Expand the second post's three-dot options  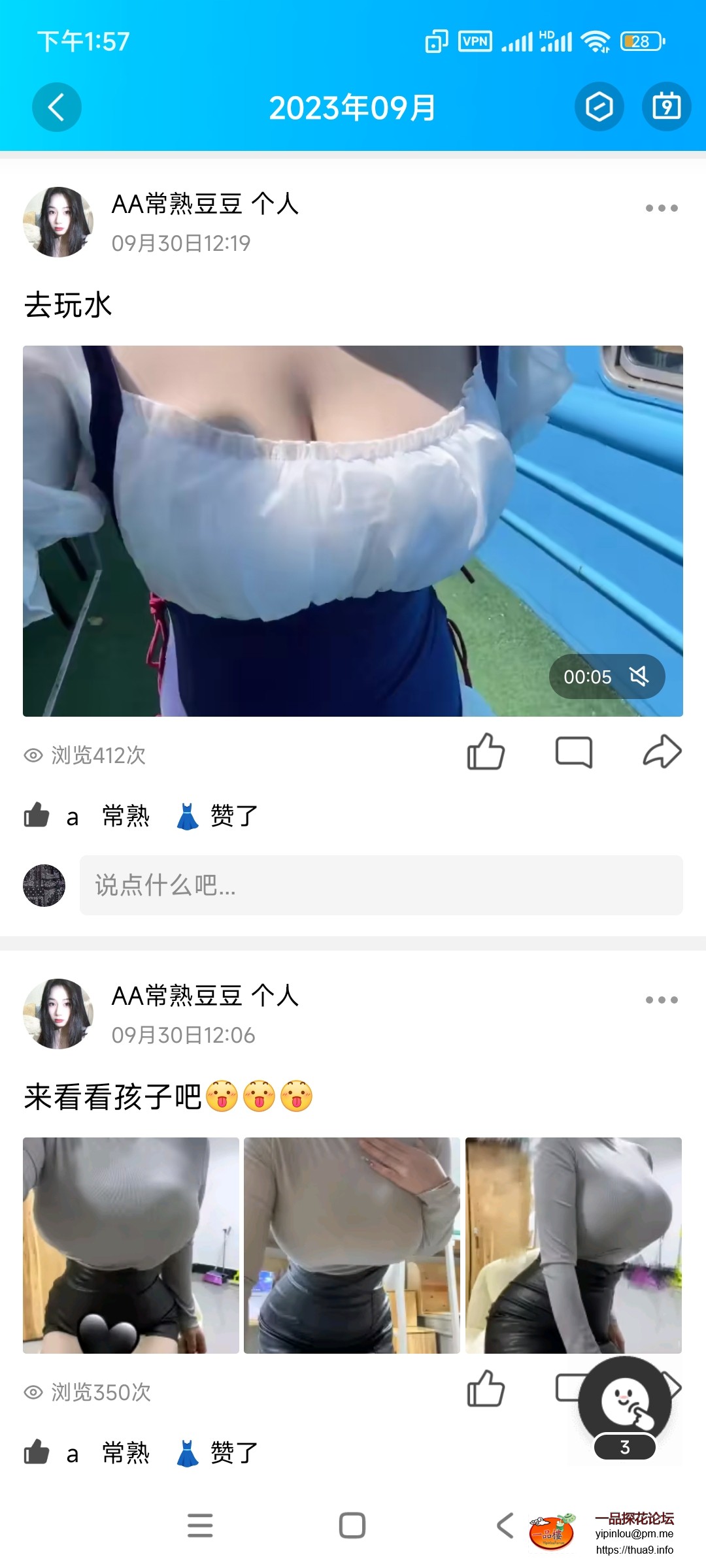tap(661, 1000)
